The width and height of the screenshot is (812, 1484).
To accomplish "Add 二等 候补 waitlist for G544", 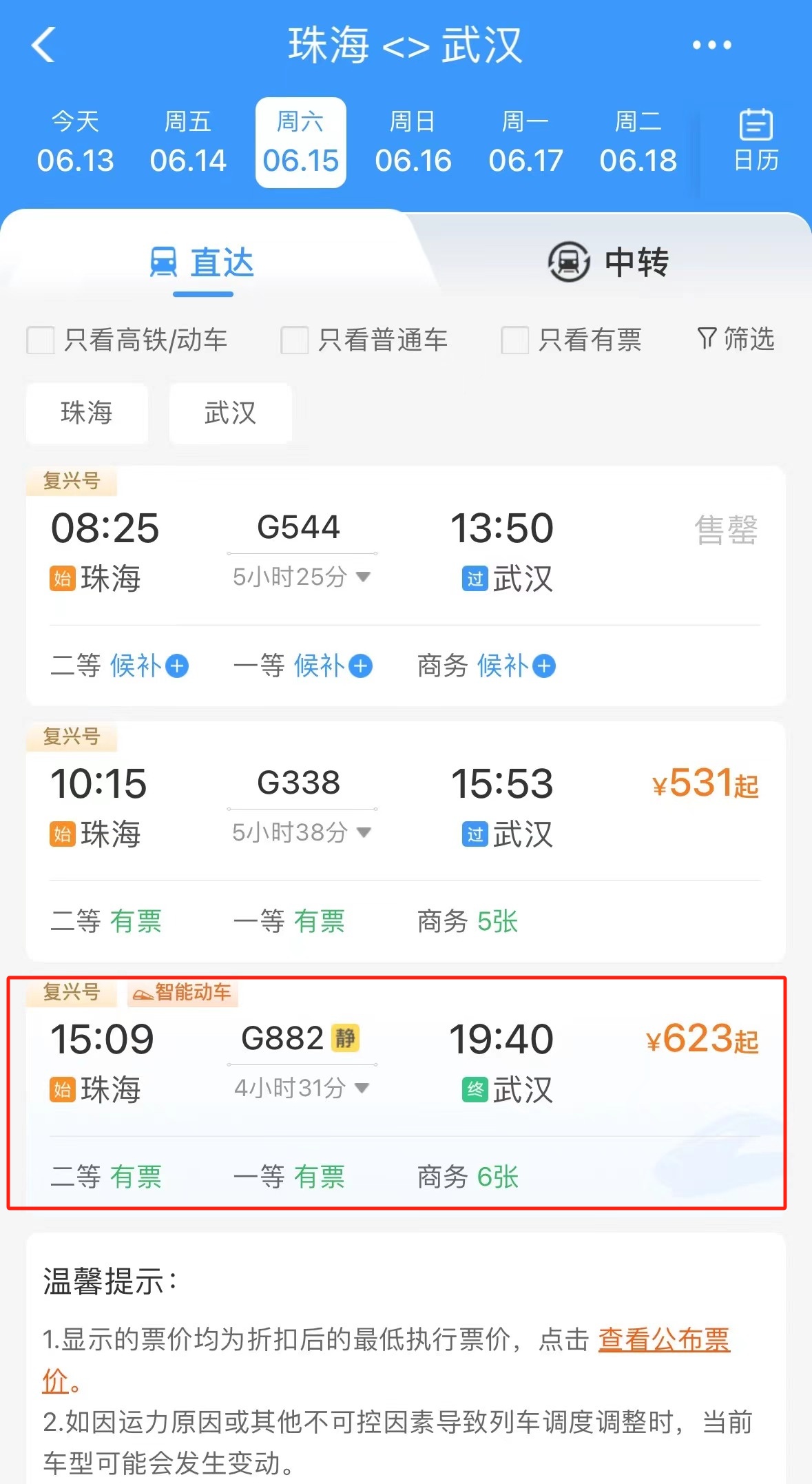I will [149, 666].
